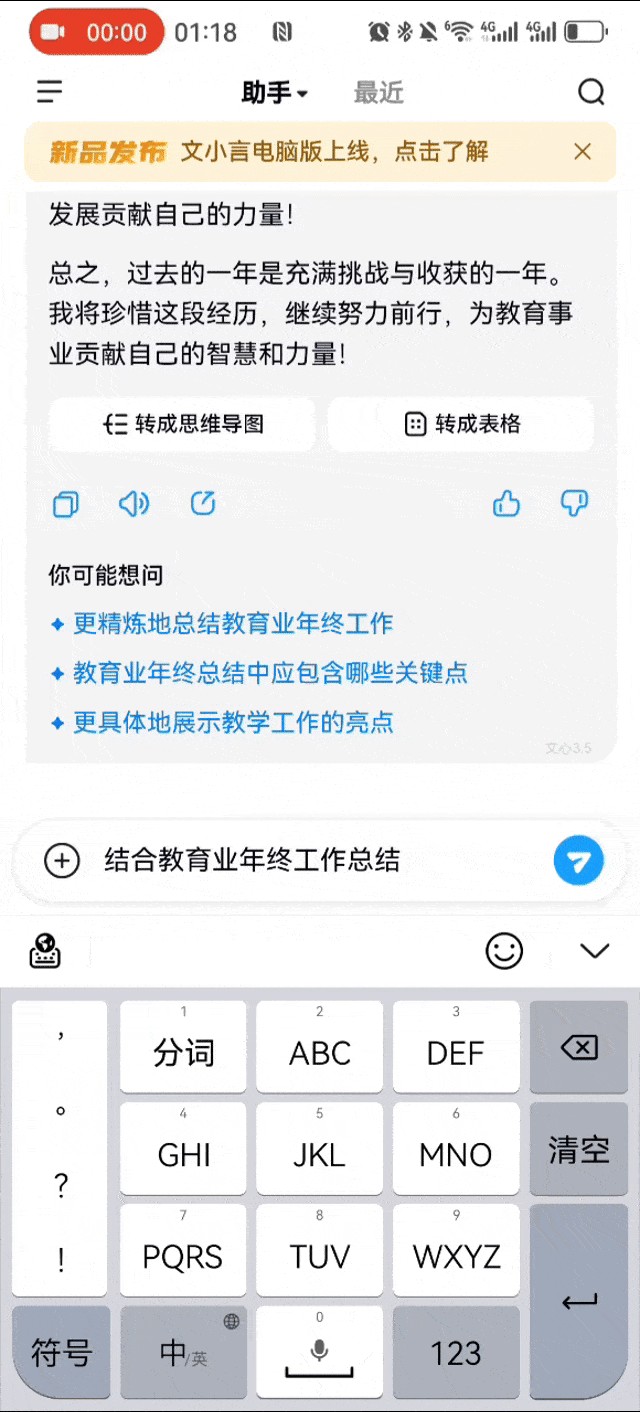
Task: Dislike the reply with thumbs down
Action: coord(574,504)
